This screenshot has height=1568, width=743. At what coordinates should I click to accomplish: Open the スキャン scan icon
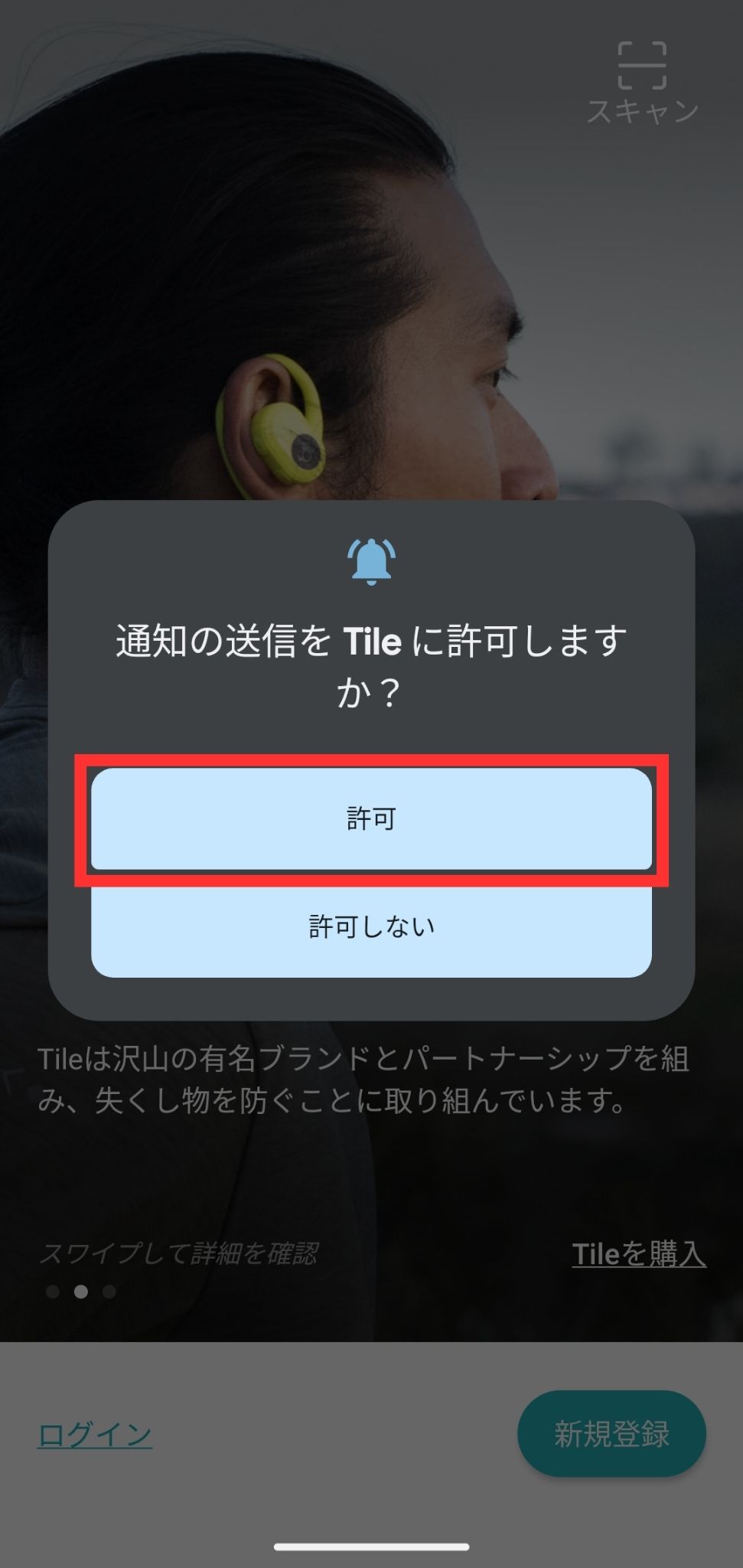[641, 82]
